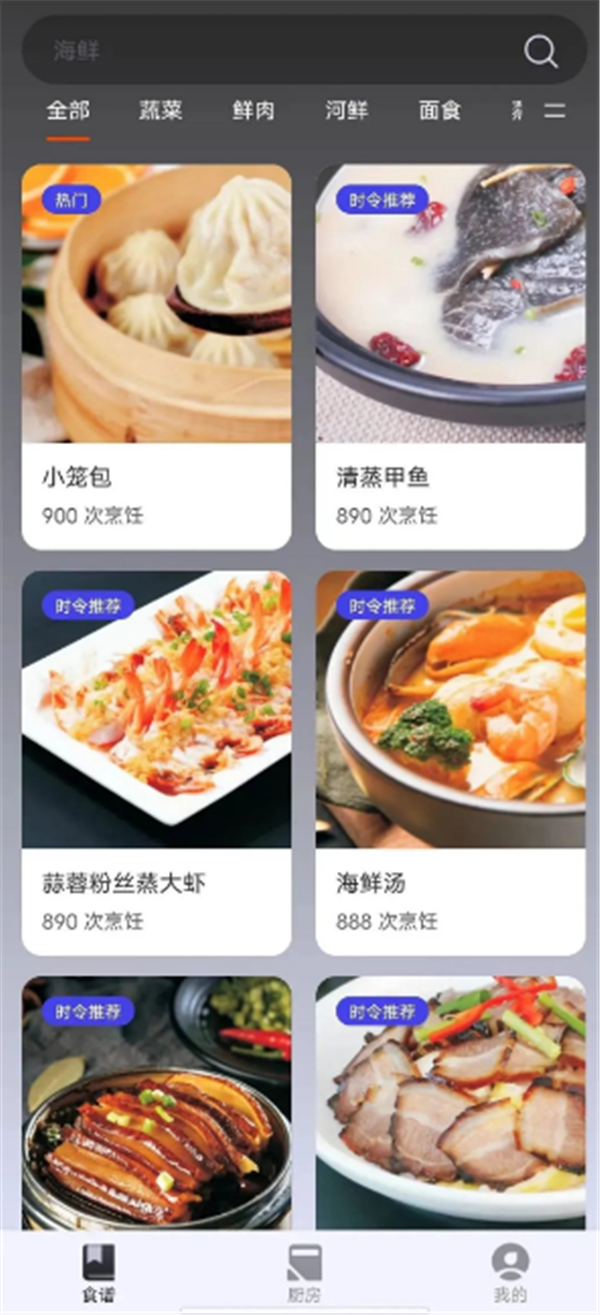Tap the search magnifier icon
This screenshot has width=600, height=1315.
click(540, 51)
